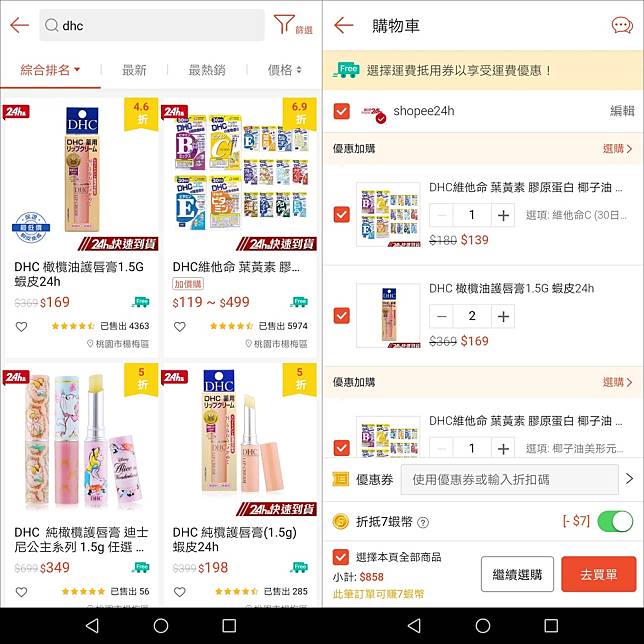644x644 pixels.
Task: Proceed to checkout with 去買單
Action: click(x=598, y=574)
